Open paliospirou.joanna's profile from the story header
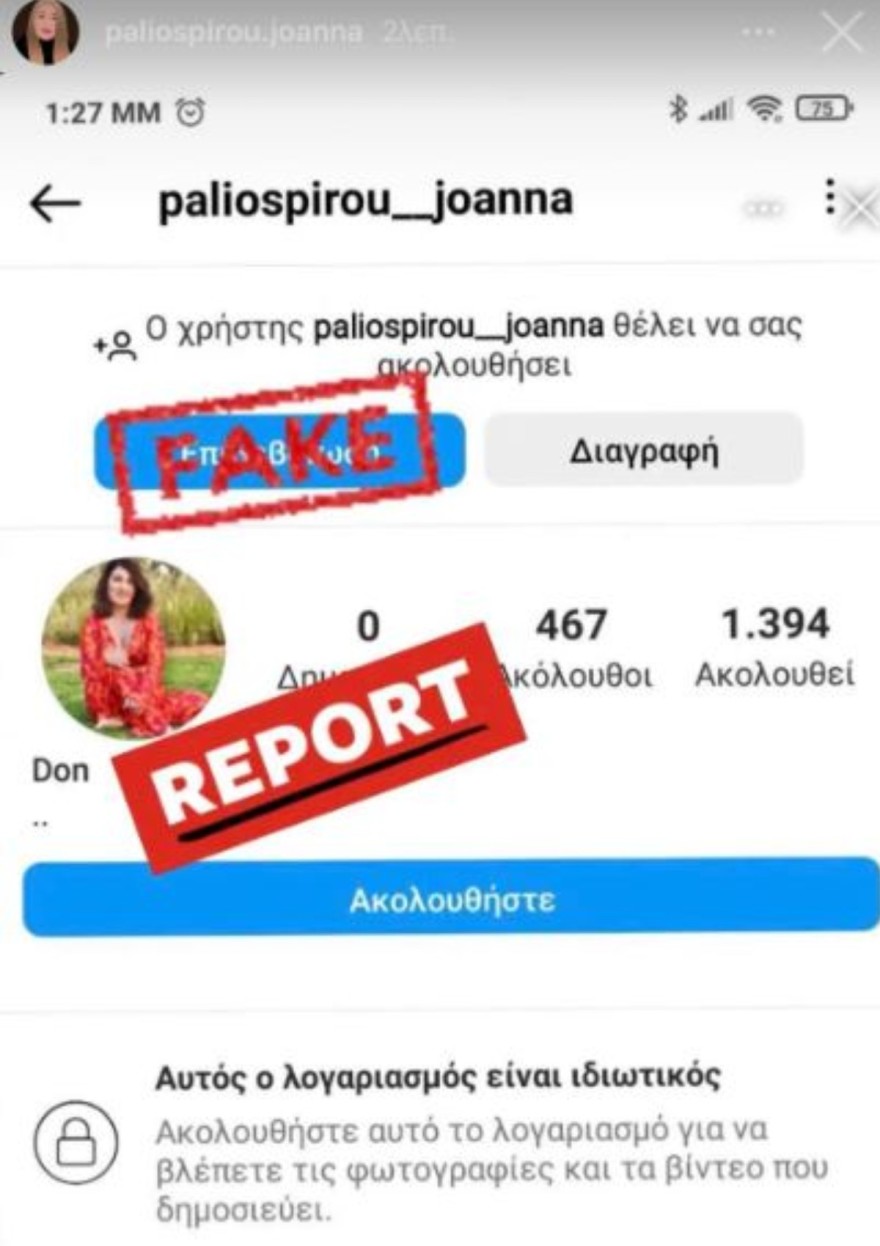880x1246 pixels. pos(233,33)
